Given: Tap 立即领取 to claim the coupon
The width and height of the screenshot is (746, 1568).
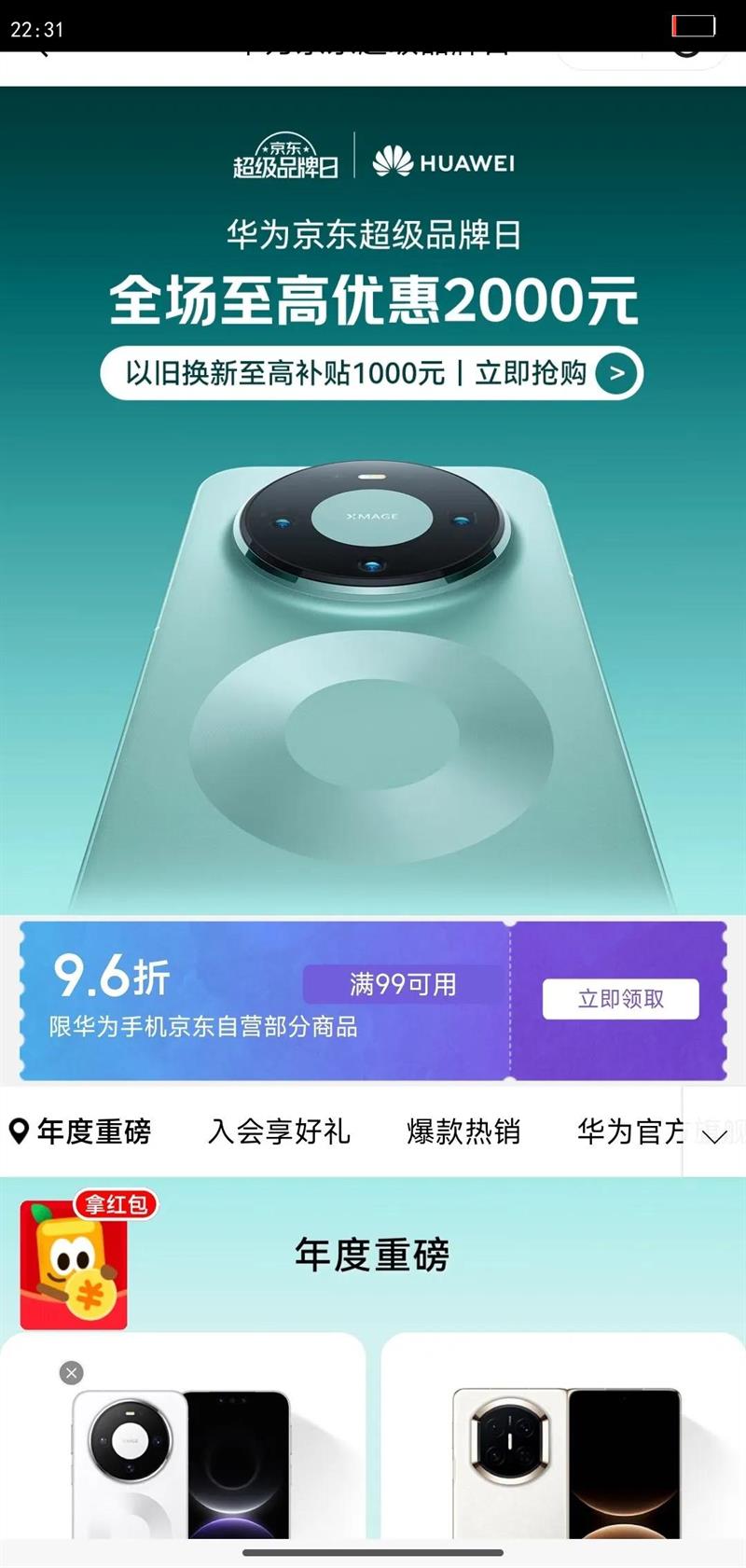Looking at the screenshot, I should 621,999.
